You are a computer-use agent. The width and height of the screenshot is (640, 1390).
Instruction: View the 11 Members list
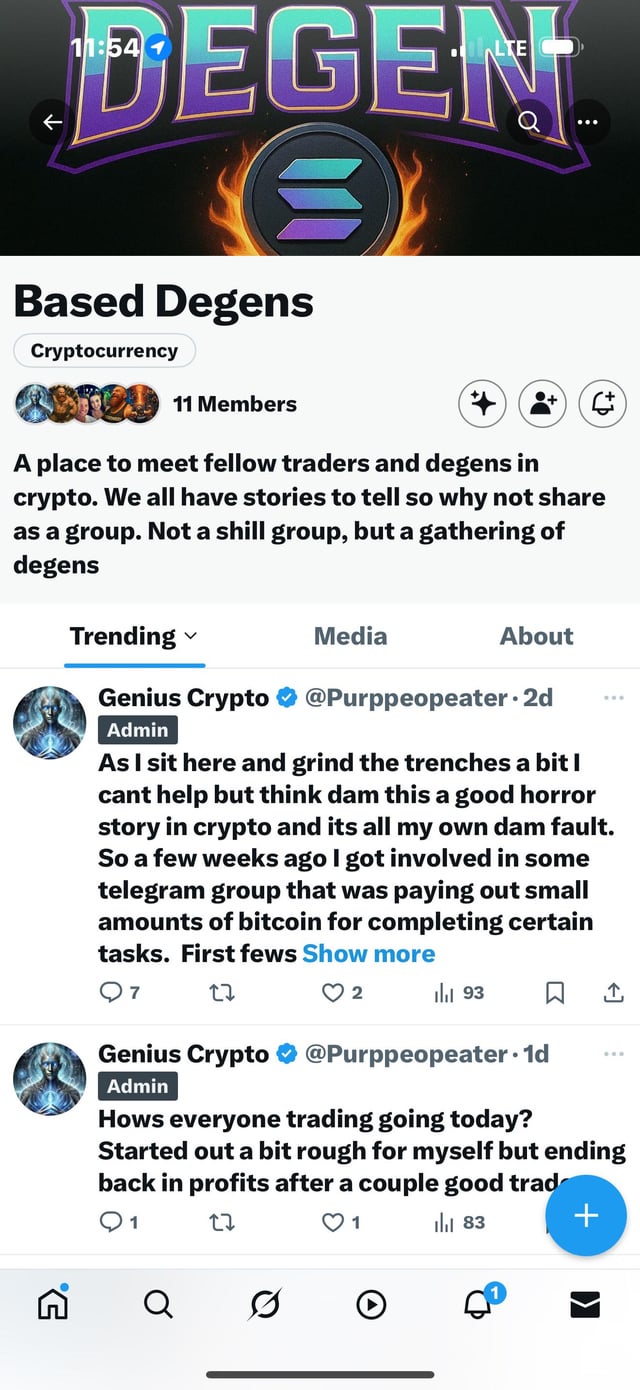(x=234, y=404)
